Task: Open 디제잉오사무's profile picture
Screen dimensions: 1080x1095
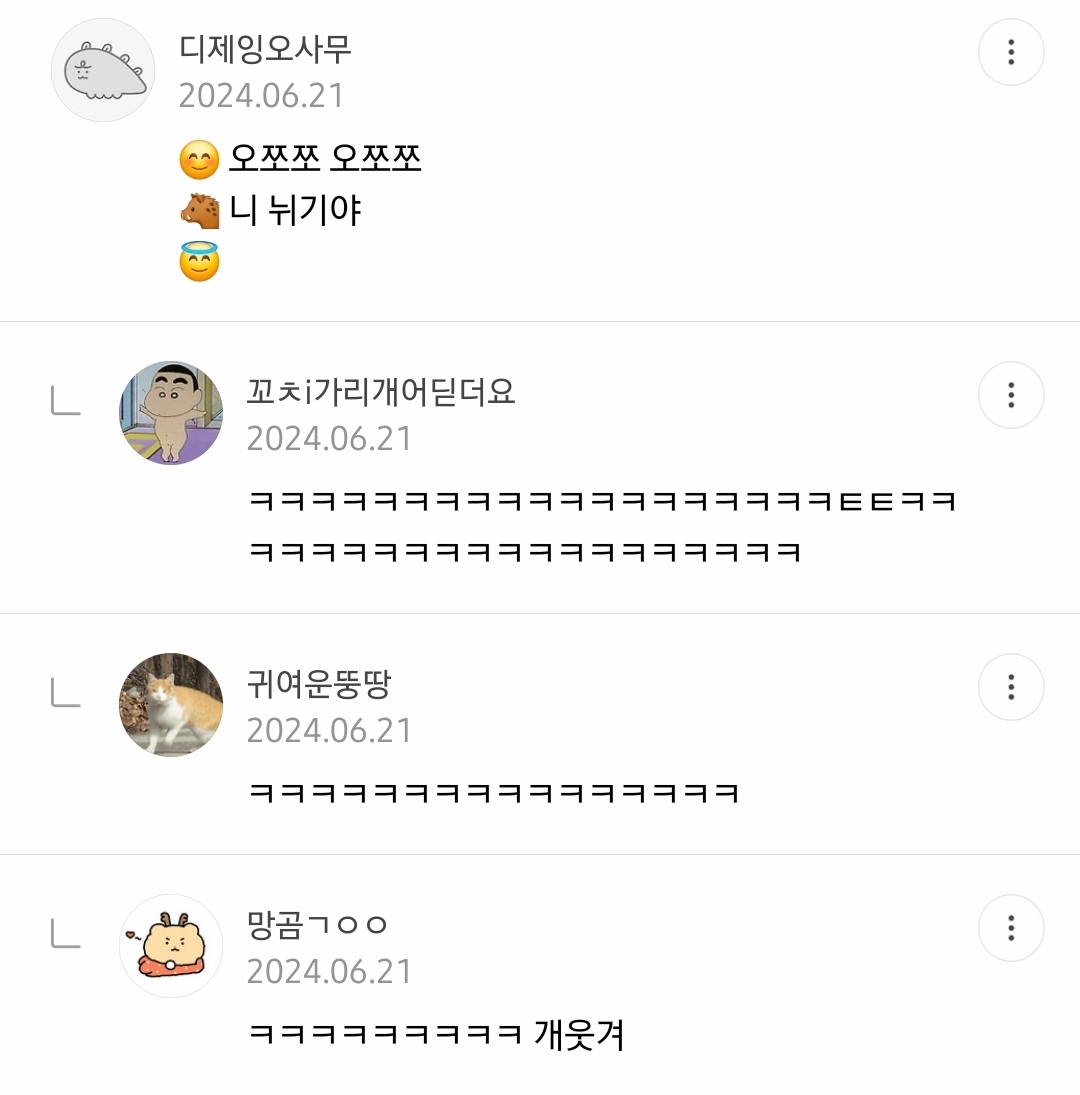Action: (x=102, y=70)
